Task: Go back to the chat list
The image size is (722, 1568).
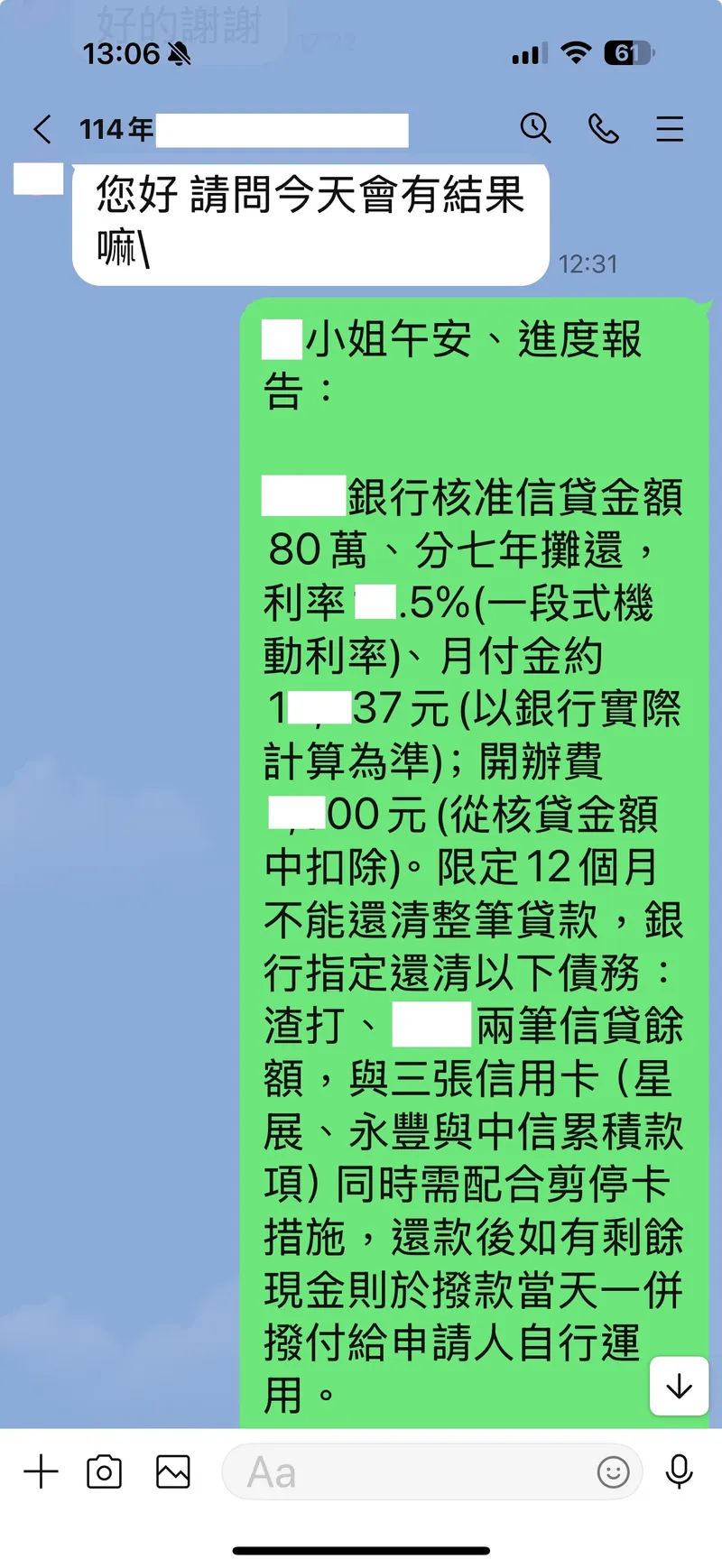Action: click(x=42, y=129)
